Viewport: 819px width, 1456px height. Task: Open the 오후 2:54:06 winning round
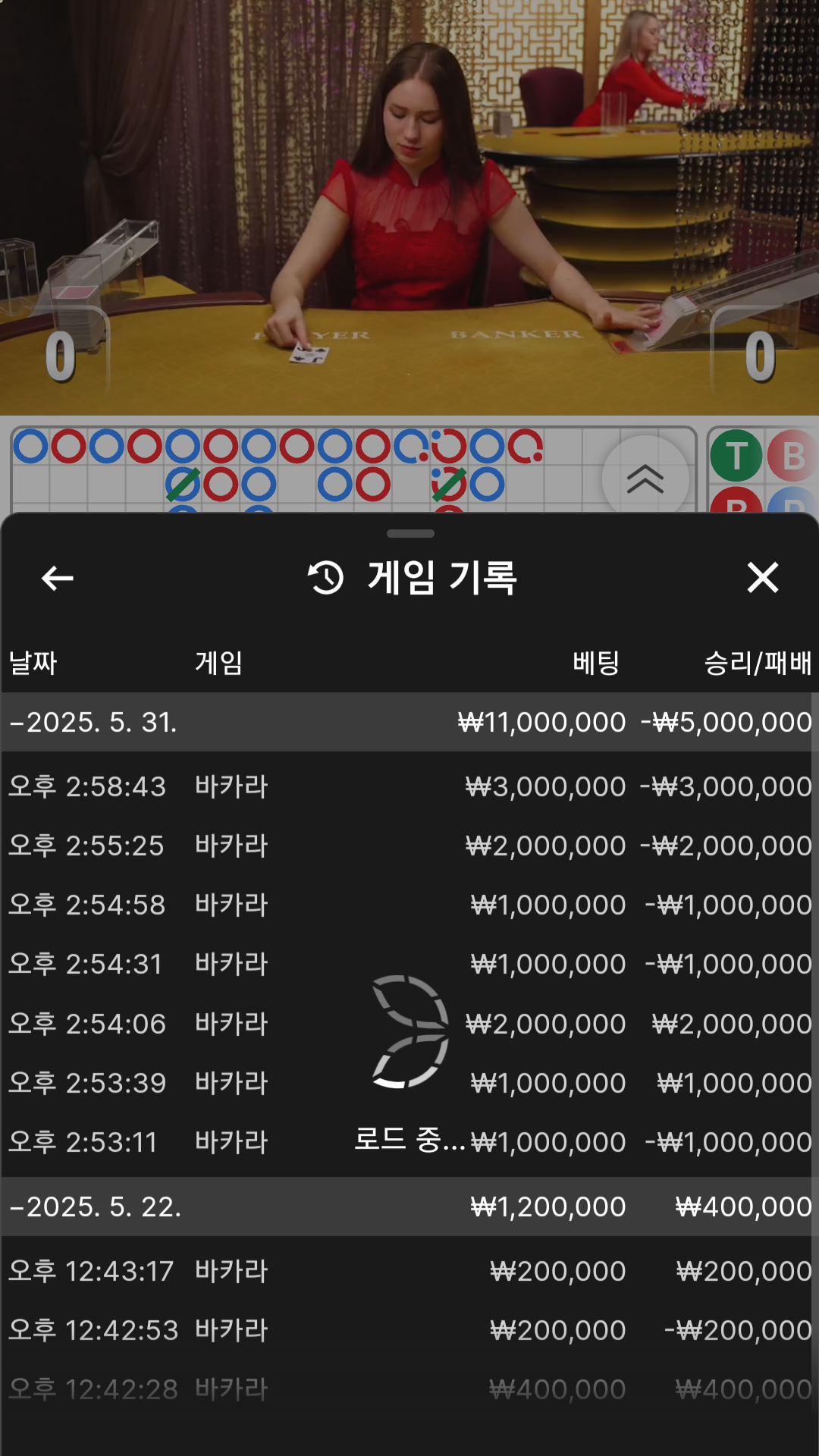(409, 1024)
